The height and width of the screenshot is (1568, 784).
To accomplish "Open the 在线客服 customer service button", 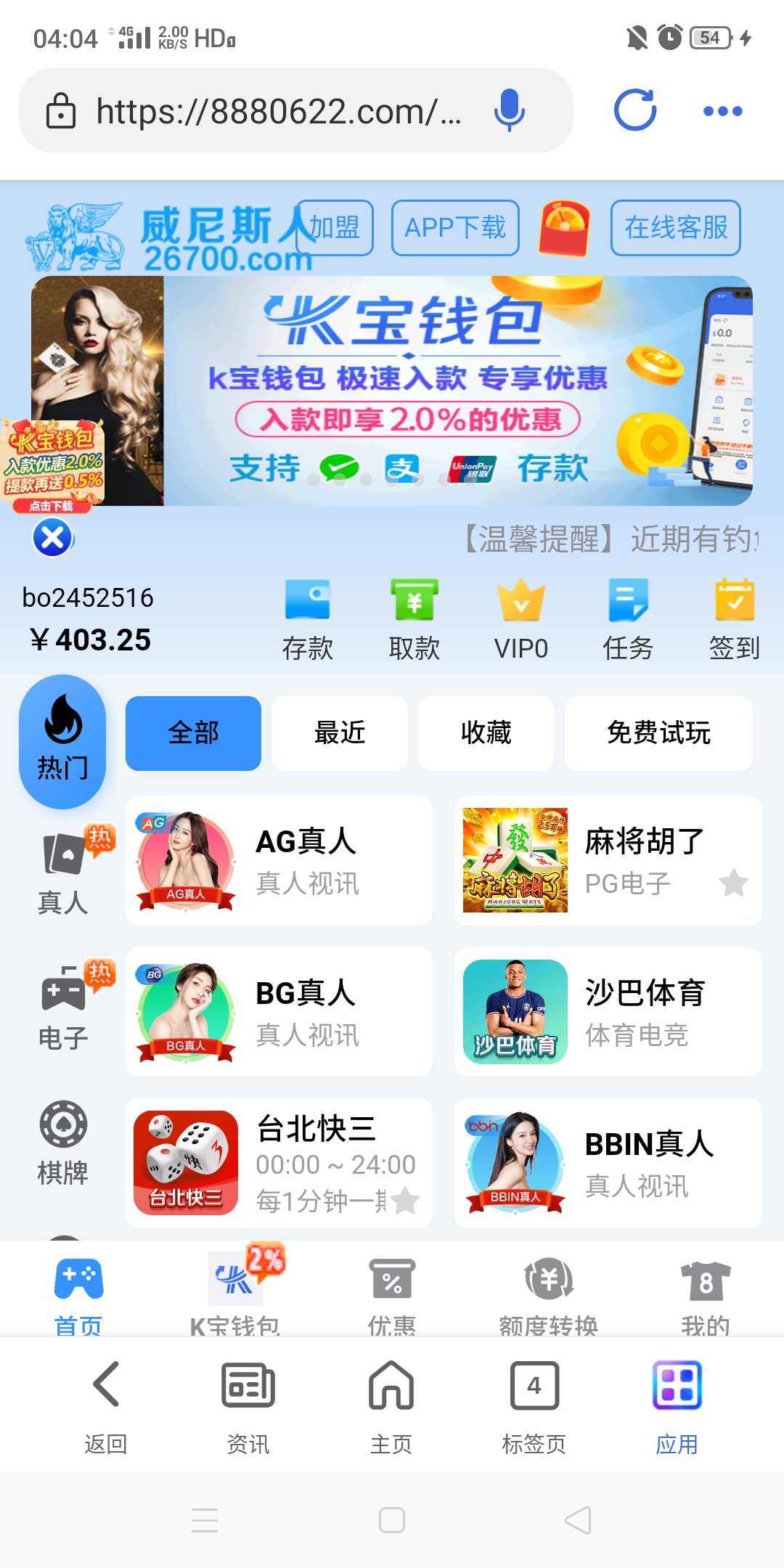I will (674, 229).
